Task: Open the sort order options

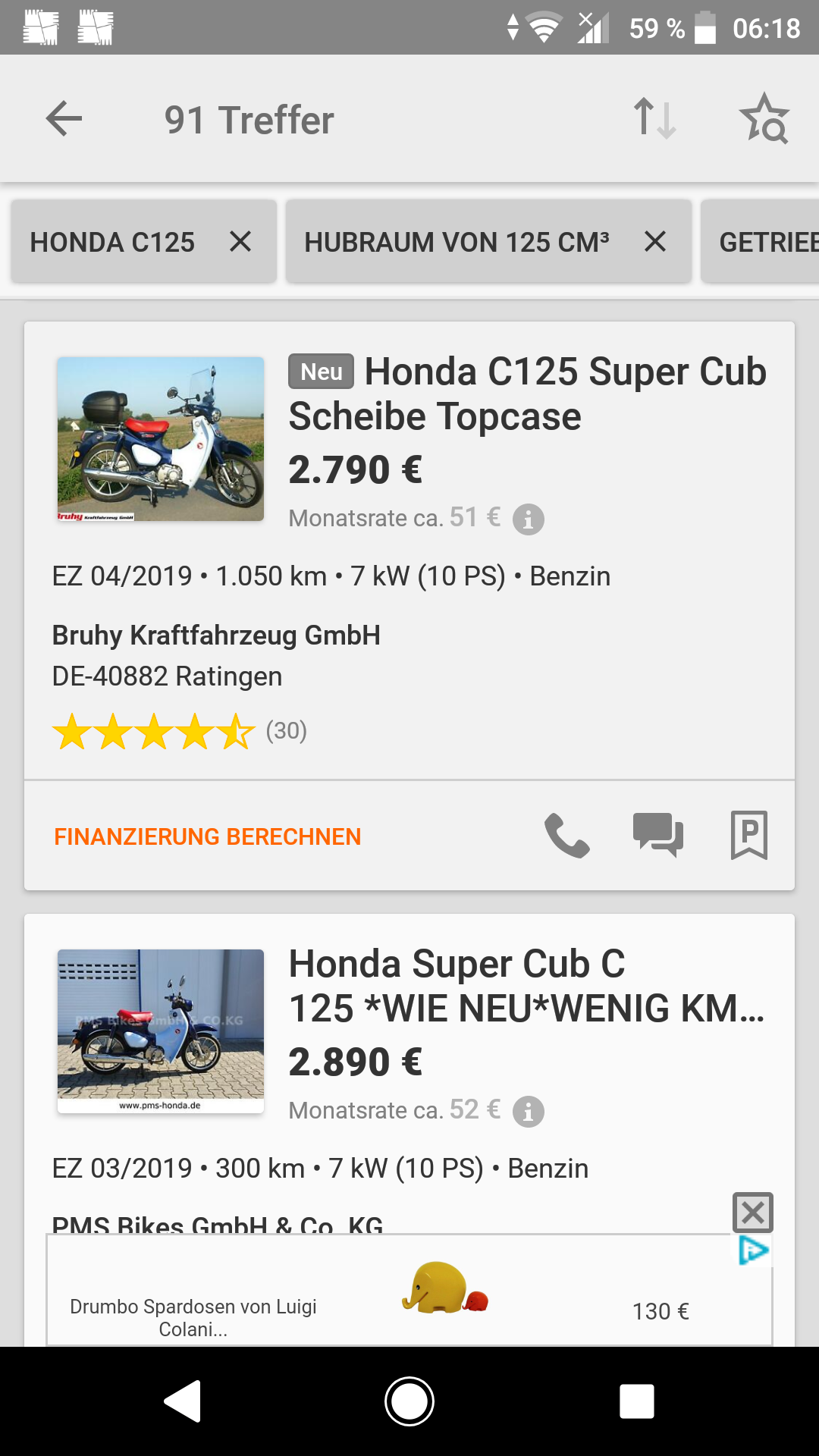Action: pos(654,119)
